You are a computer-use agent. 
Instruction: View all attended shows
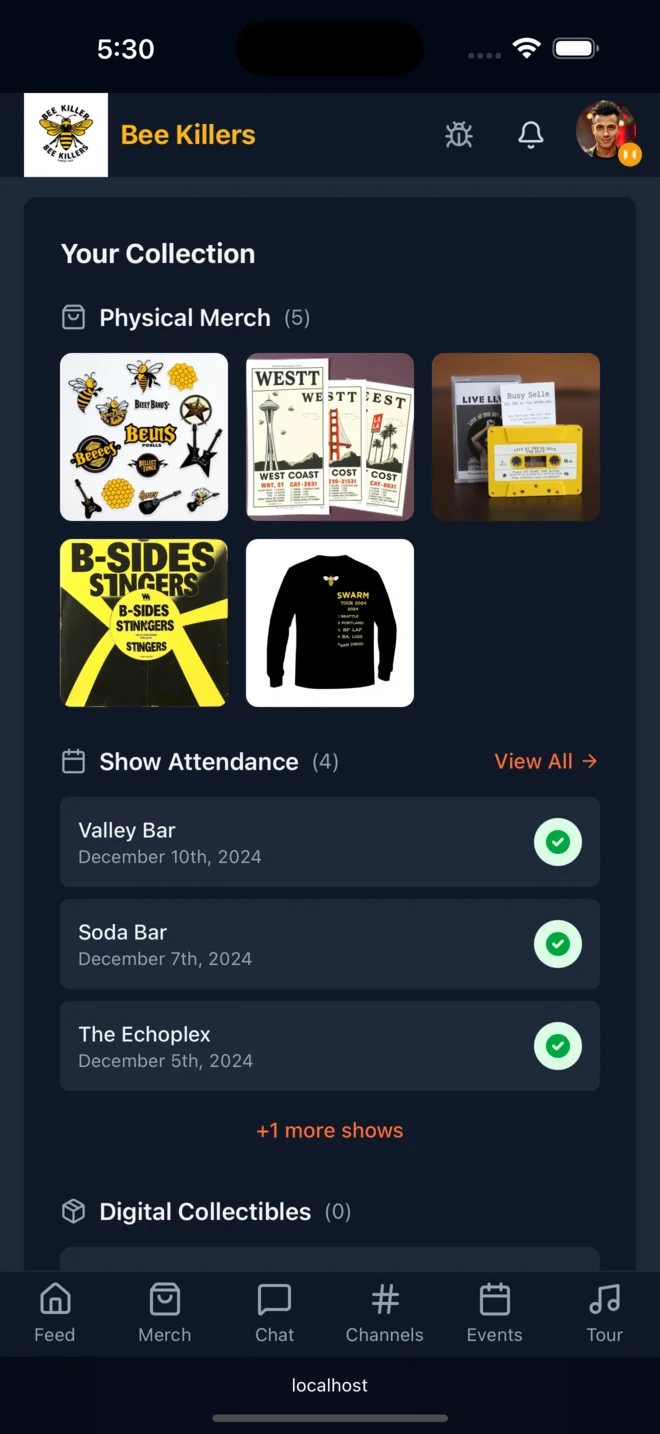(545, 761)
